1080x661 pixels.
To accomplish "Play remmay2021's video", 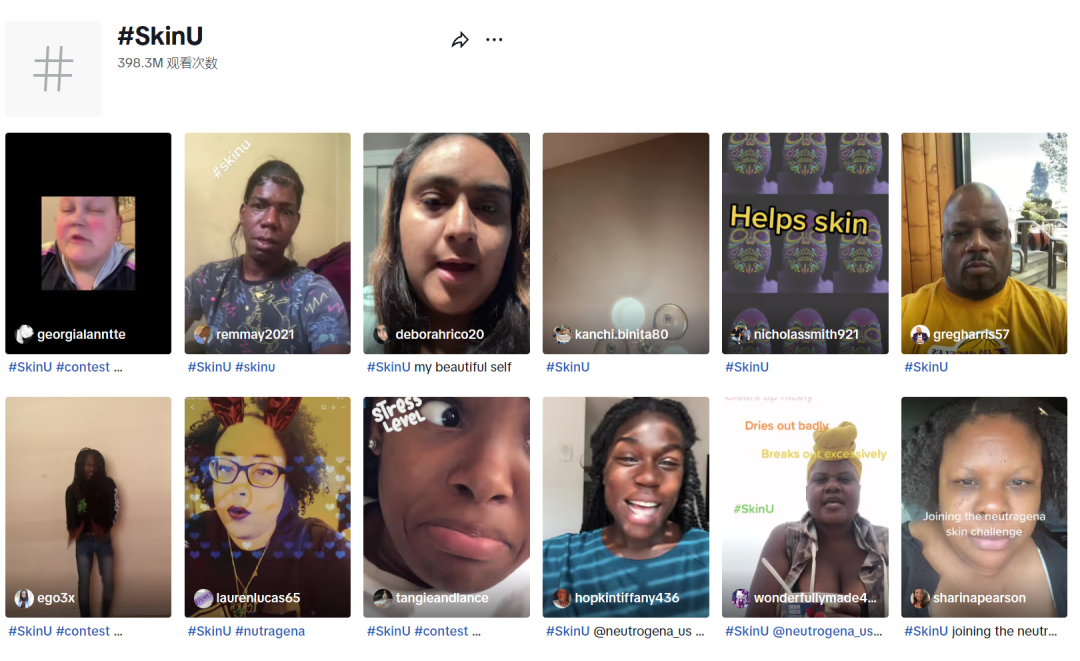I will pyautogui.click(x=267, y=243).
